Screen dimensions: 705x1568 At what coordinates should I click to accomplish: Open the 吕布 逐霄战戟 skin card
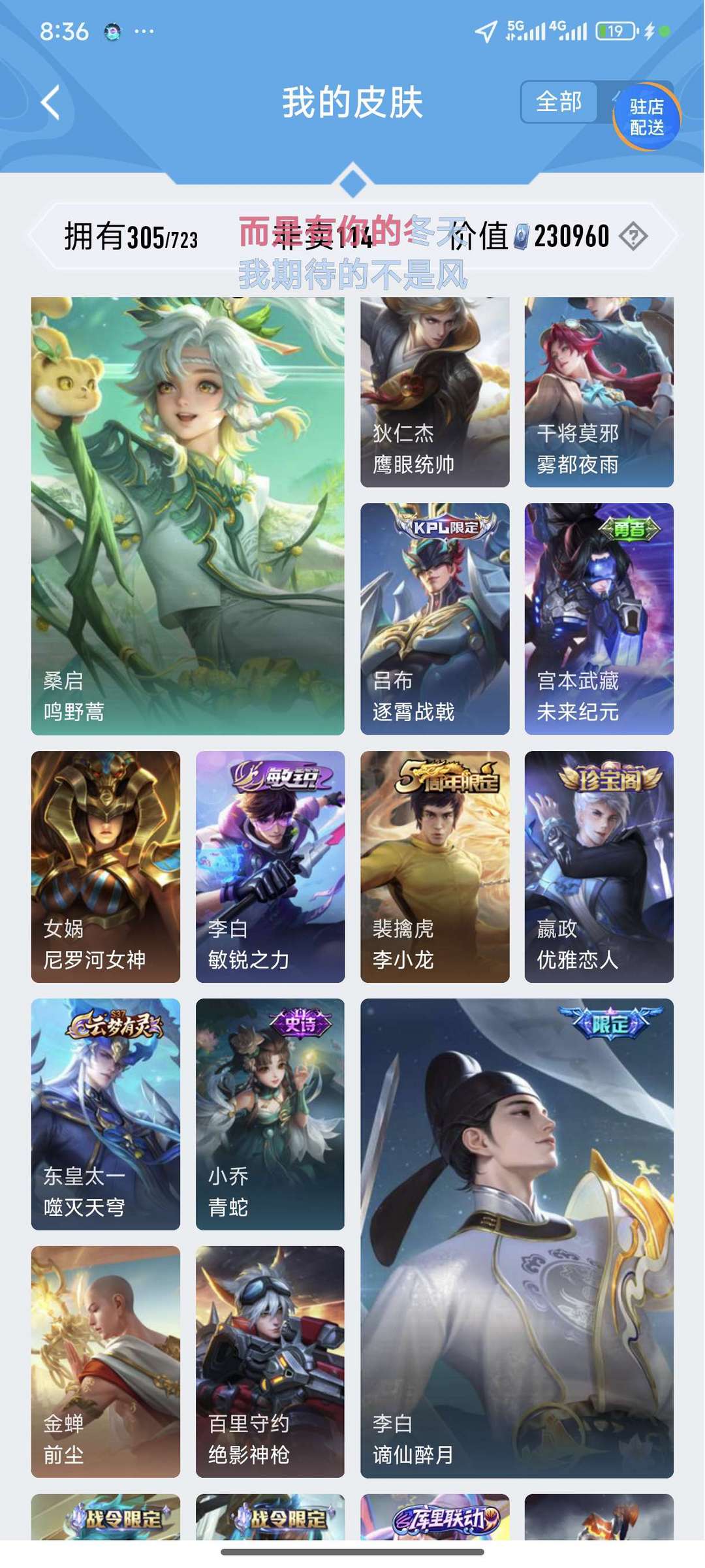tap(435, 618)
